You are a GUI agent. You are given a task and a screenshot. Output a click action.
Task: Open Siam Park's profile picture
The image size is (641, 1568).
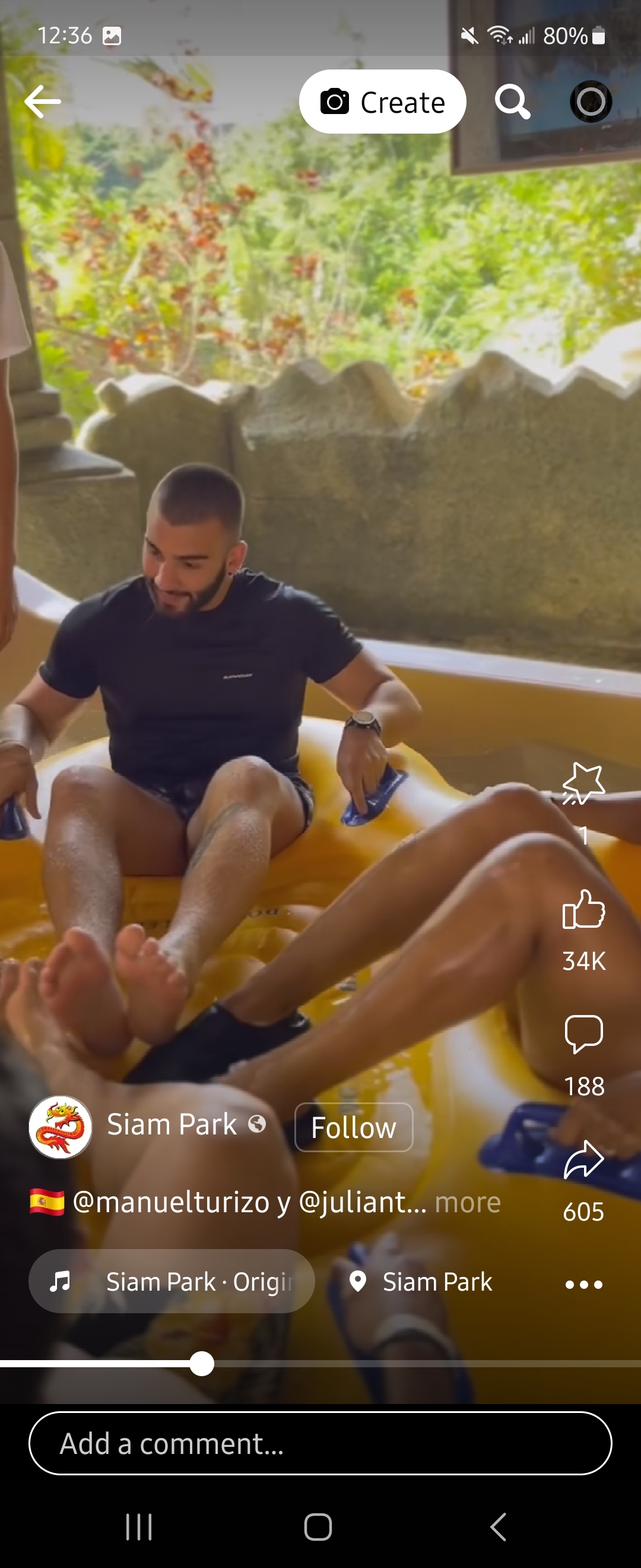tap(60, 1127)
